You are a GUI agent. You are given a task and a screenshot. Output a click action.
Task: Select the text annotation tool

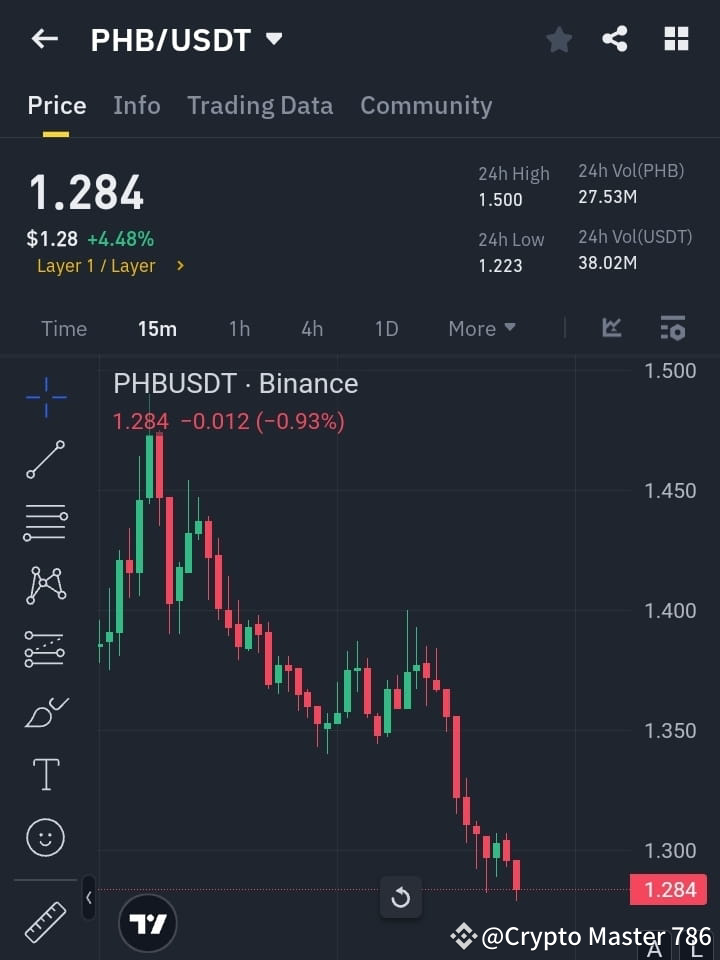click(44, 774)
